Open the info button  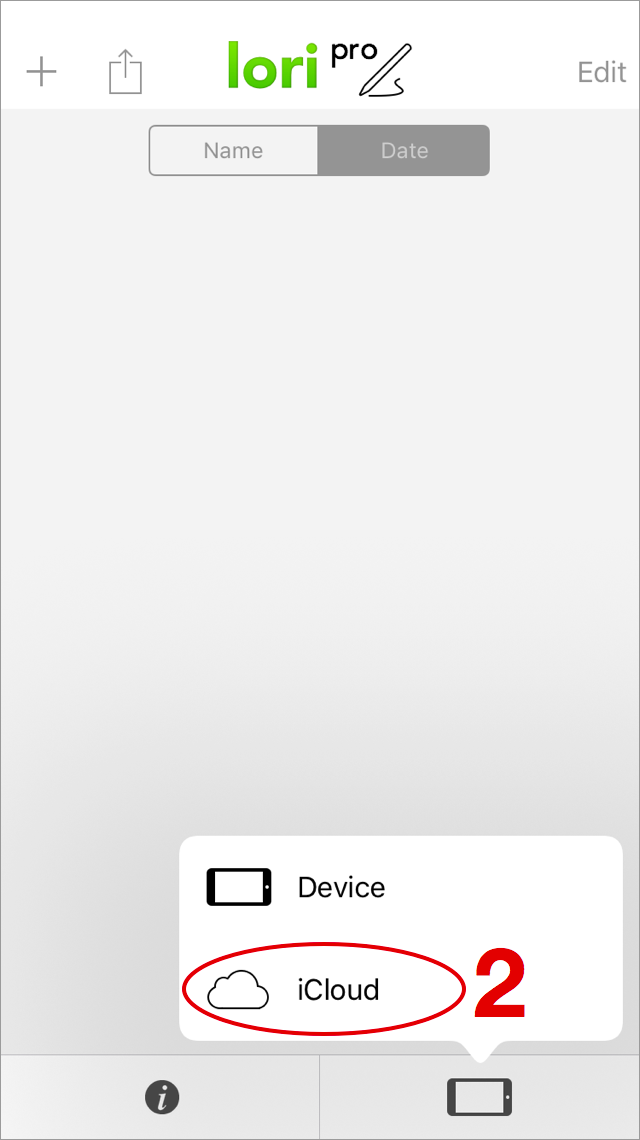(161, 1096)
